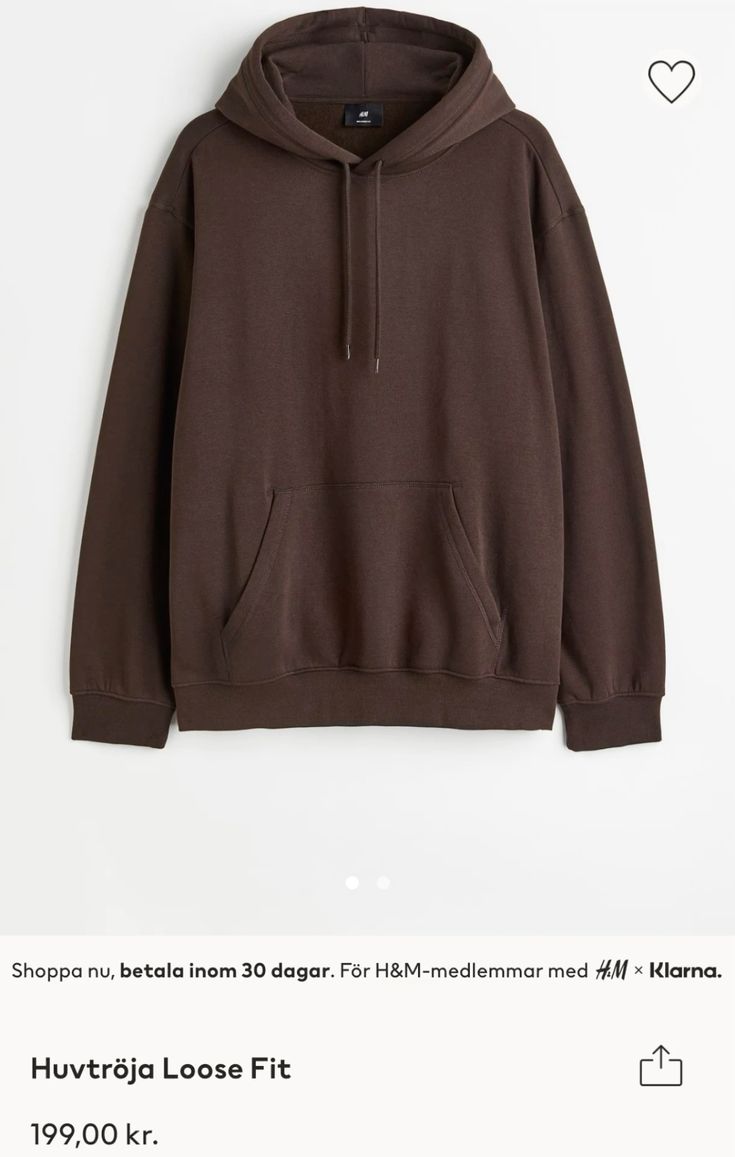Open the Klarna payment info banner
735x1157 pixels.
[x=367, y=968]
